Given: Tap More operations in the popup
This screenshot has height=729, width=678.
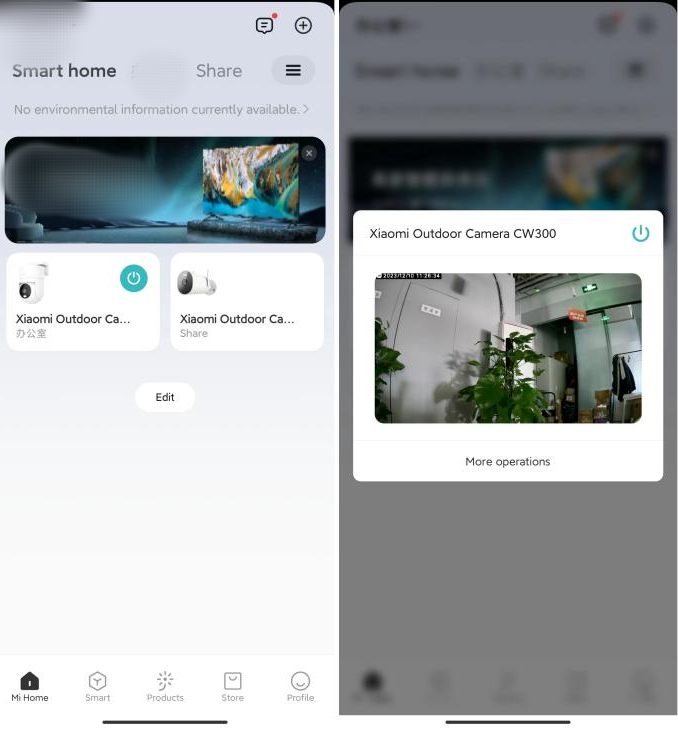Looking at the screenshot, I should (x=508, y=462).
